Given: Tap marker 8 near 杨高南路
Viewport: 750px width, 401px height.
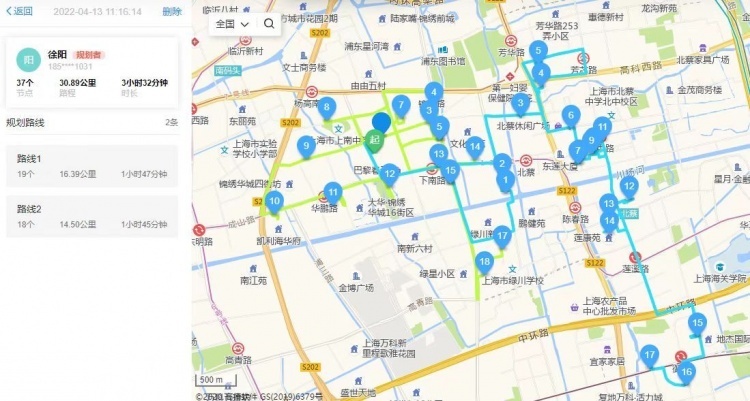Looking at the screenshot, I should pyautogui.click(x=327, y=109).
